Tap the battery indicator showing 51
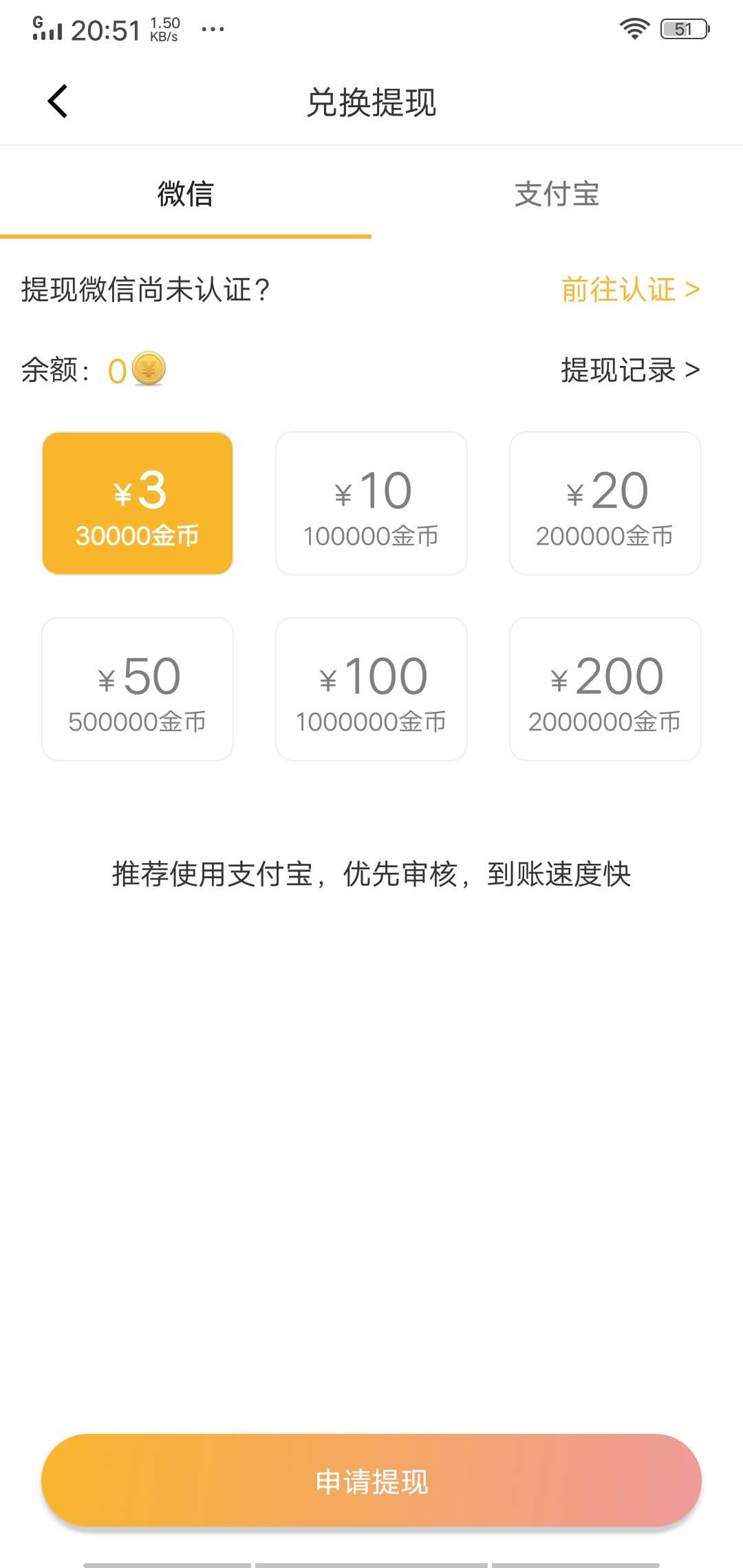The height and width of the screenshot is (1568, 743). 685,29
